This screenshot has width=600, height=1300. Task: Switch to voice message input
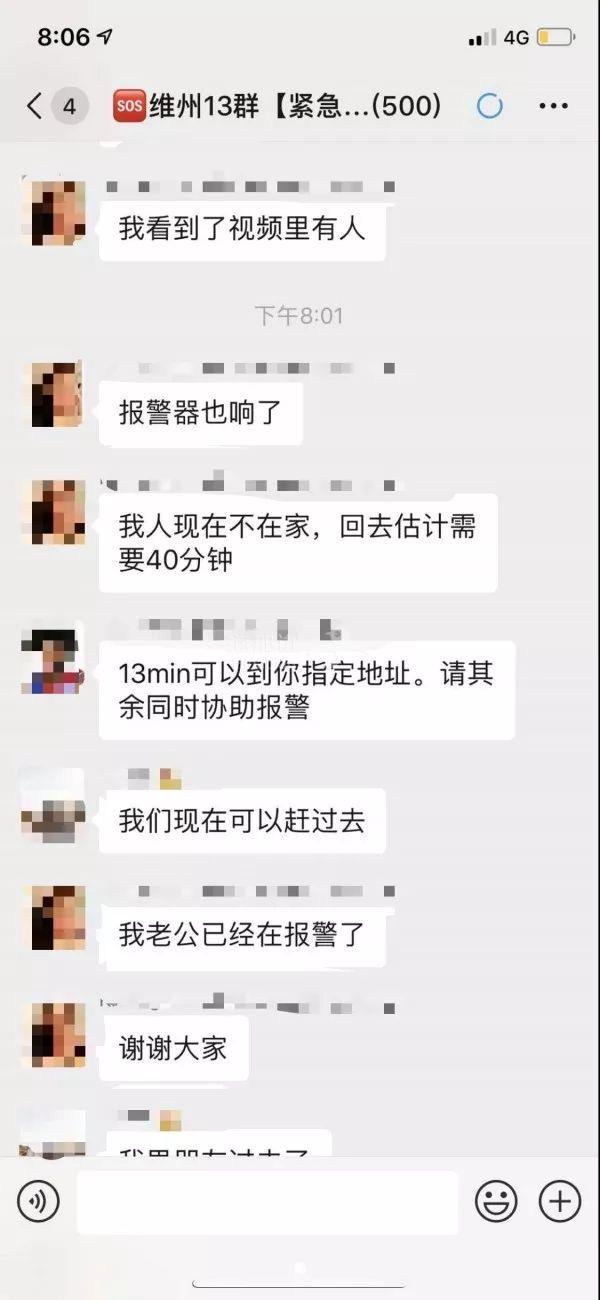(38, 1201)
